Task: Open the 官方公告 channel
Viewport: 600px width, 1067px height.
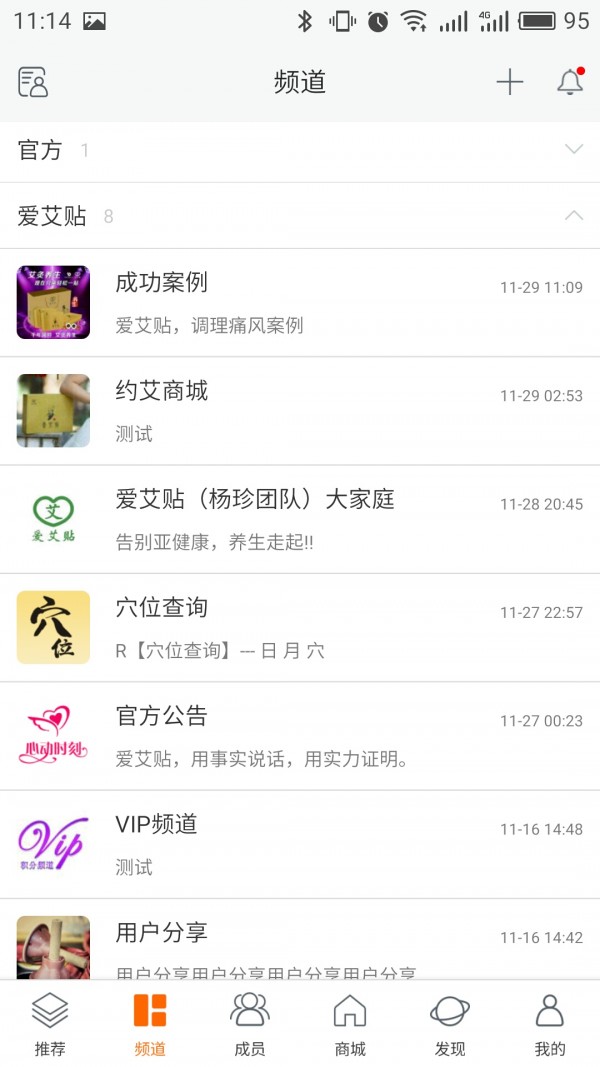Action: pos(300,735)
